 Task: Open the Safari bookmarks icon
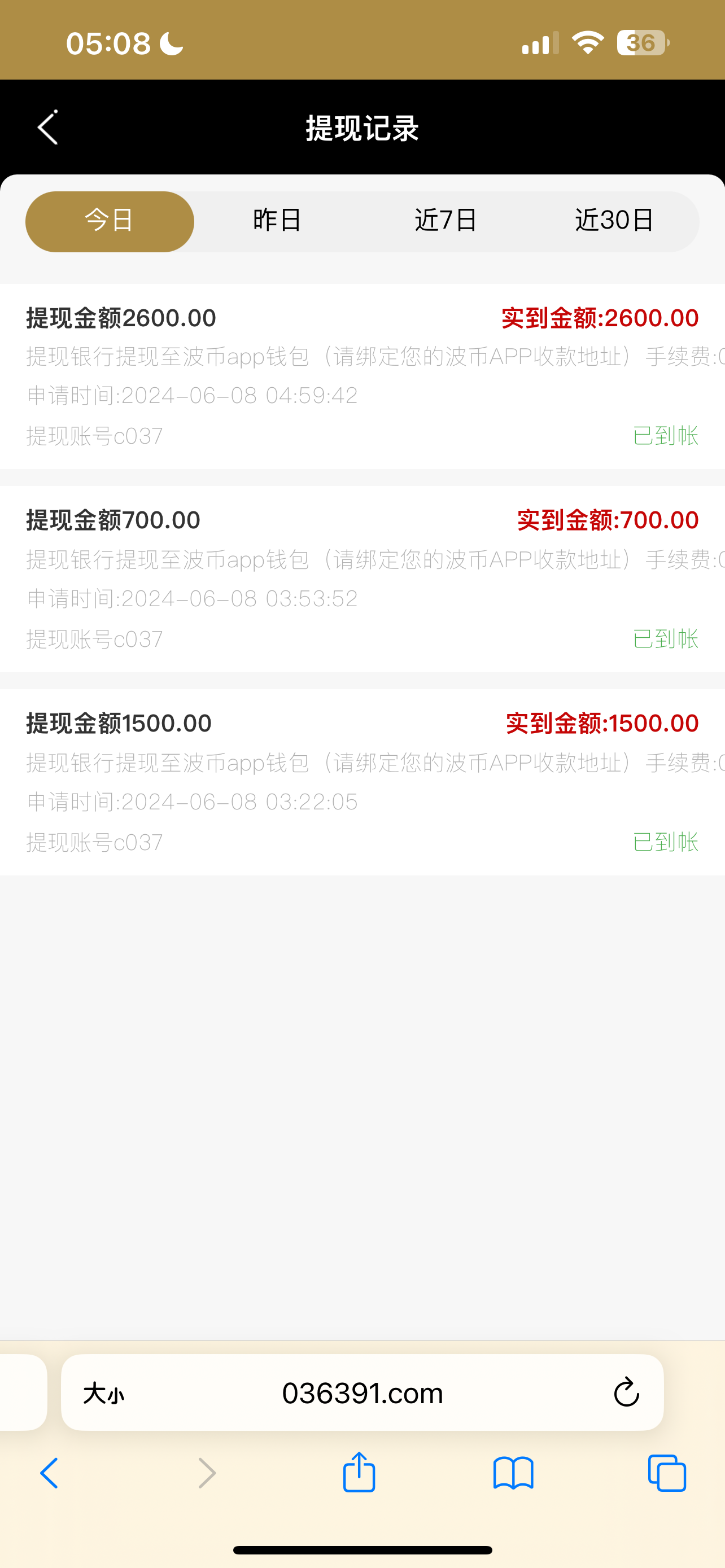click(514, 1474)
